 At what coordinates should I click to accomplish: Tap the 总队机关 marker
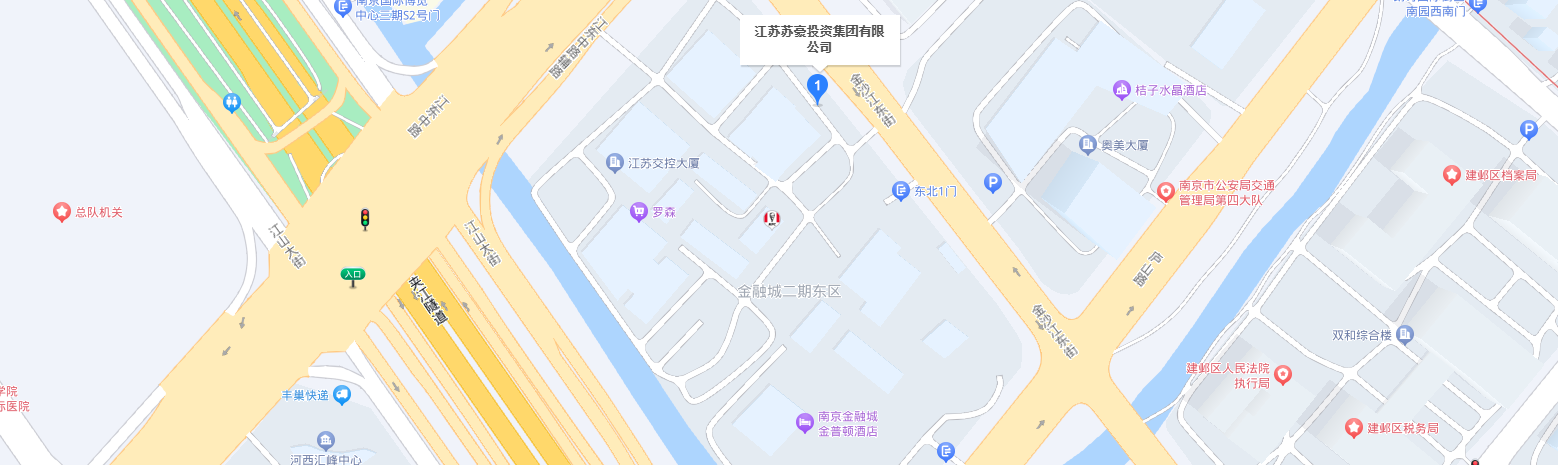tap(61, 212)
